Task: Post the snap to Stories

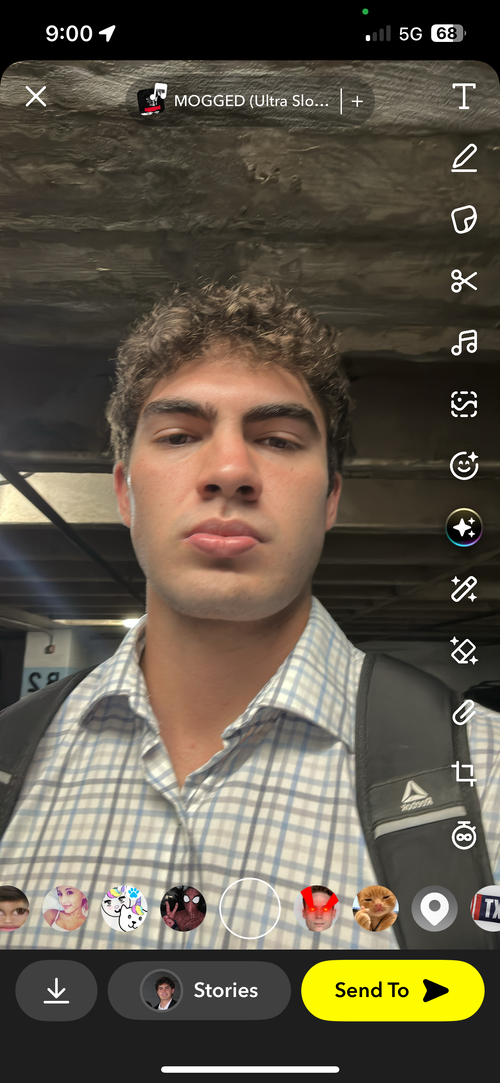Action: (200, 990)
